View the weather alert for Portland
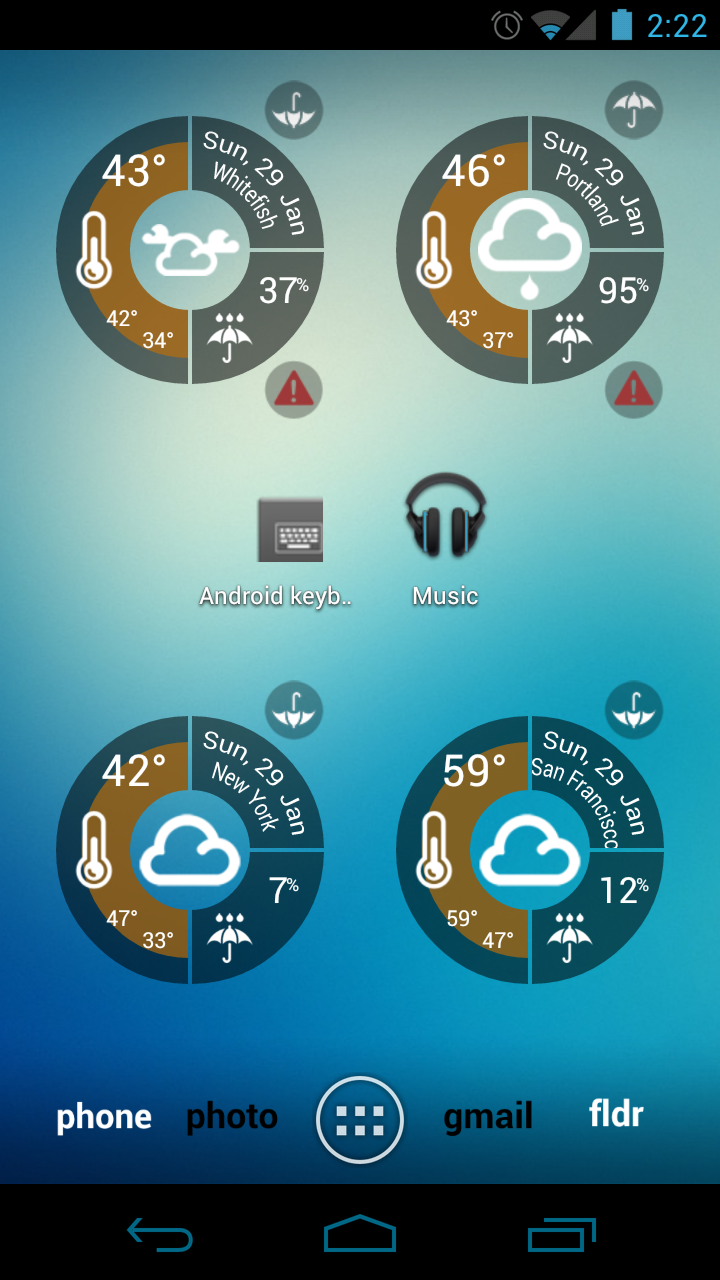 tap(634, 390)
